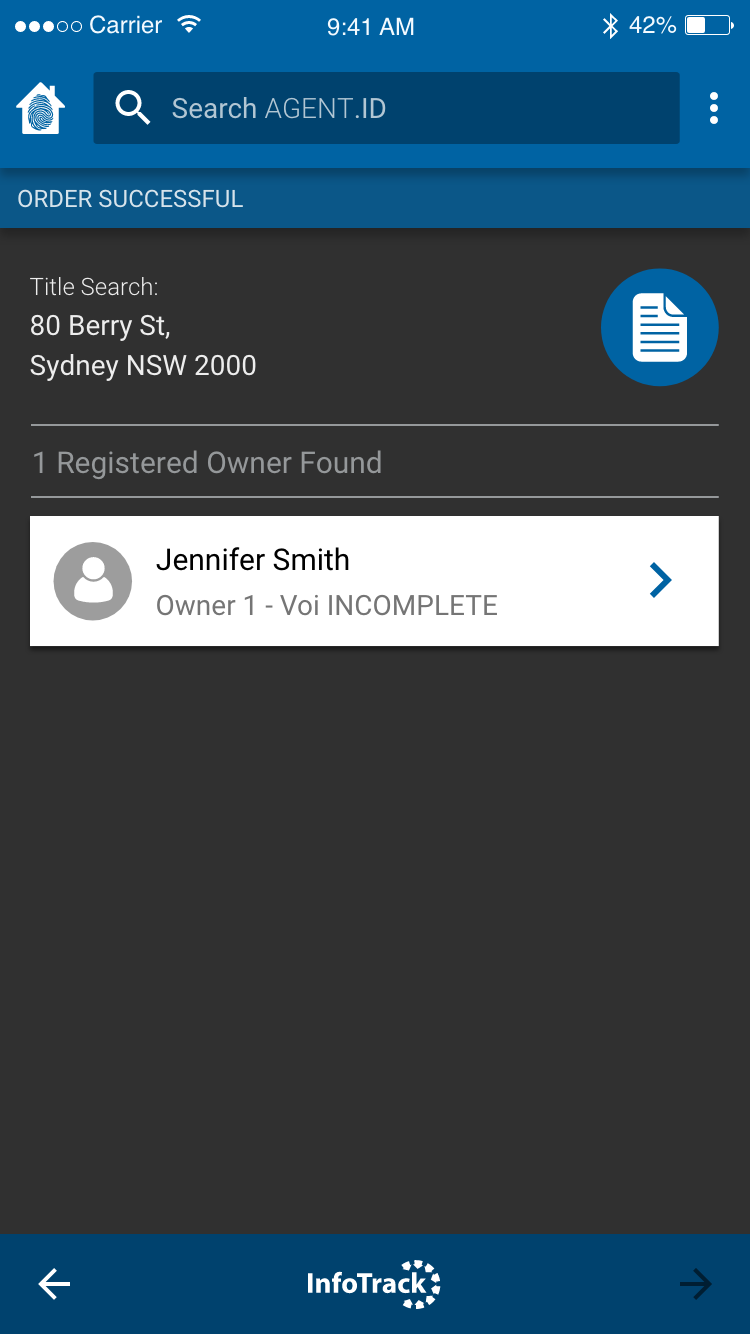Go back with the bottom left arrow
This screenshot has height=1334, width=750.
click(54, 1284)
